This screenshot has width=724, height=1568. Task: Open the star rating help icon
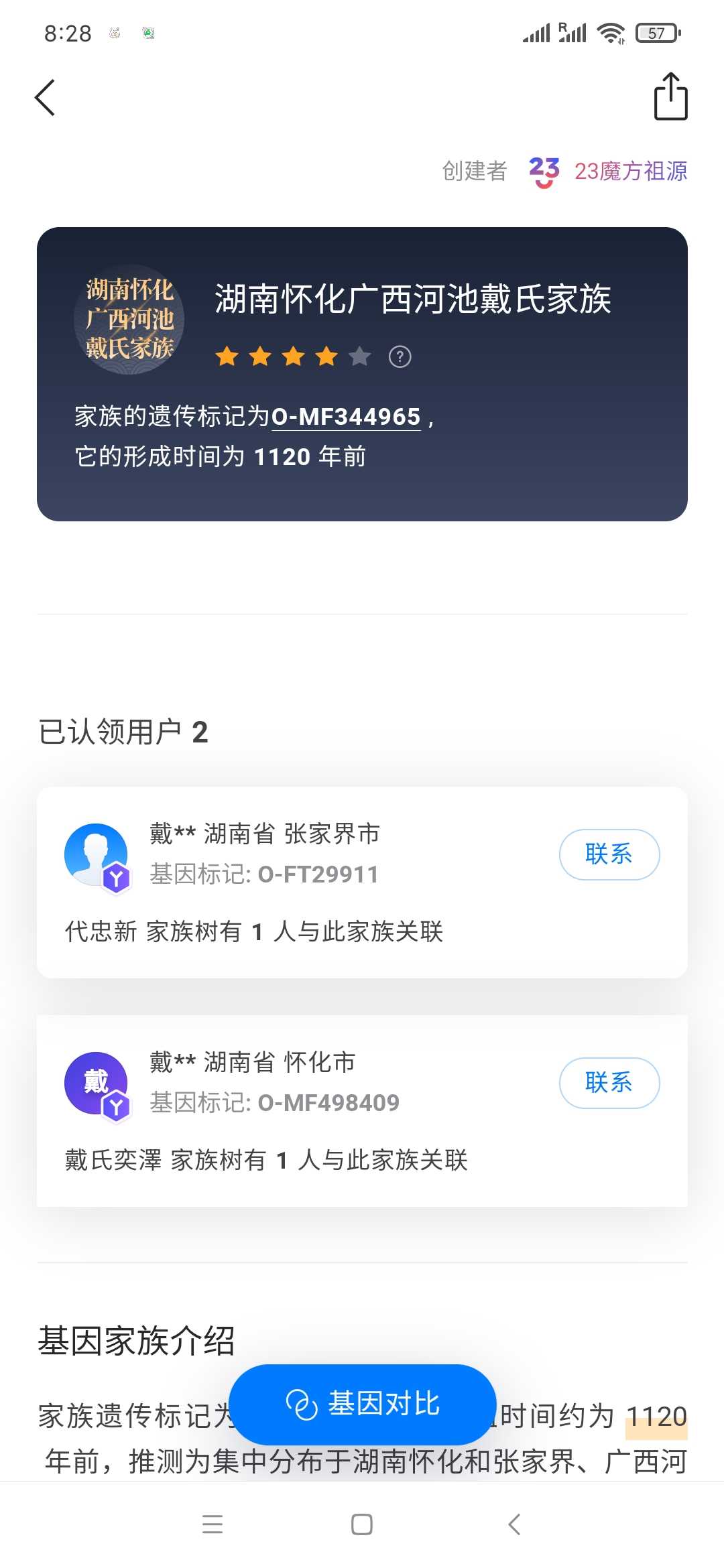pyautogui.click(x=400, y=356)
